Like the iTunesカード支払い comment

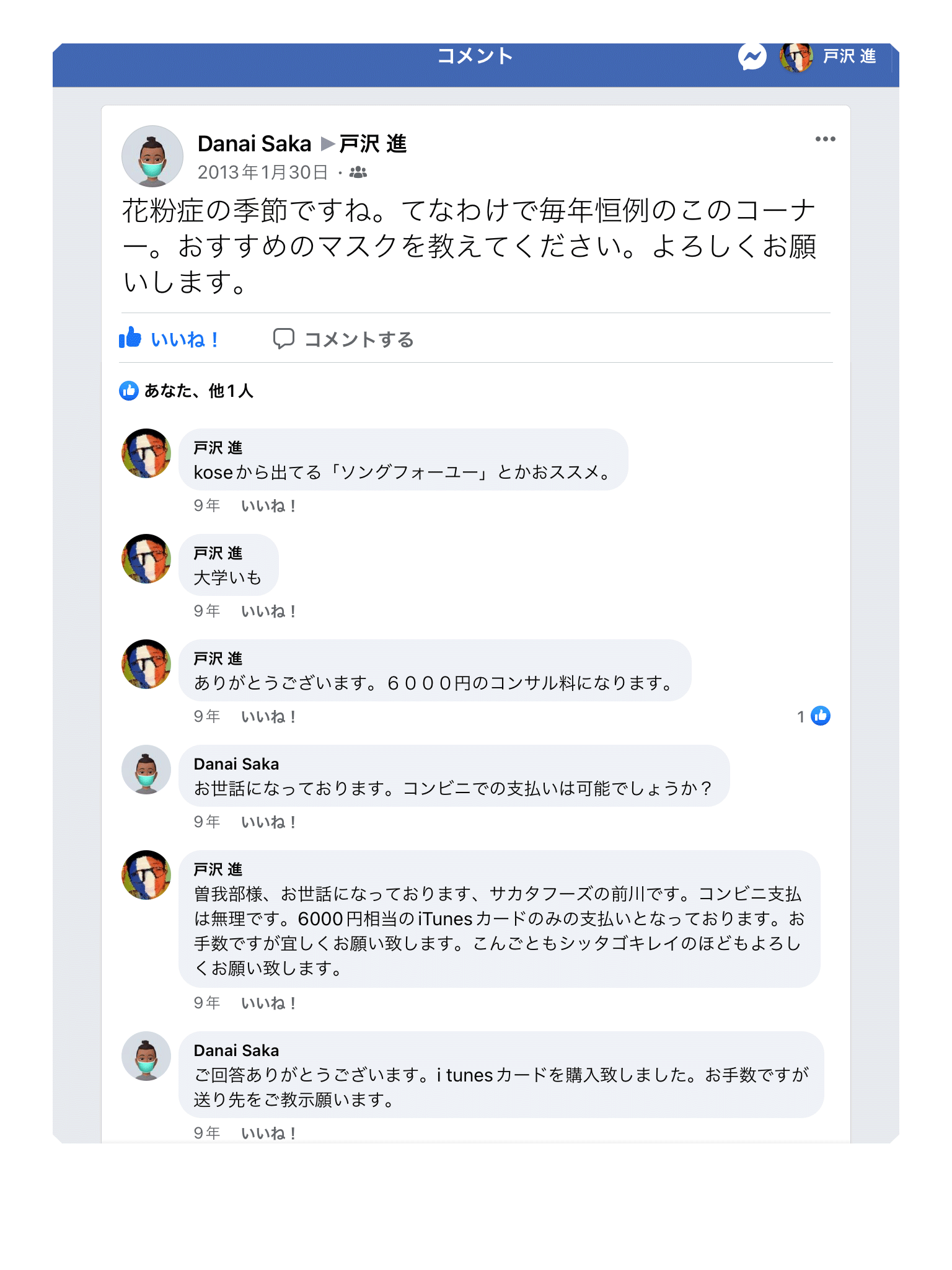[x=268, y=1003]
